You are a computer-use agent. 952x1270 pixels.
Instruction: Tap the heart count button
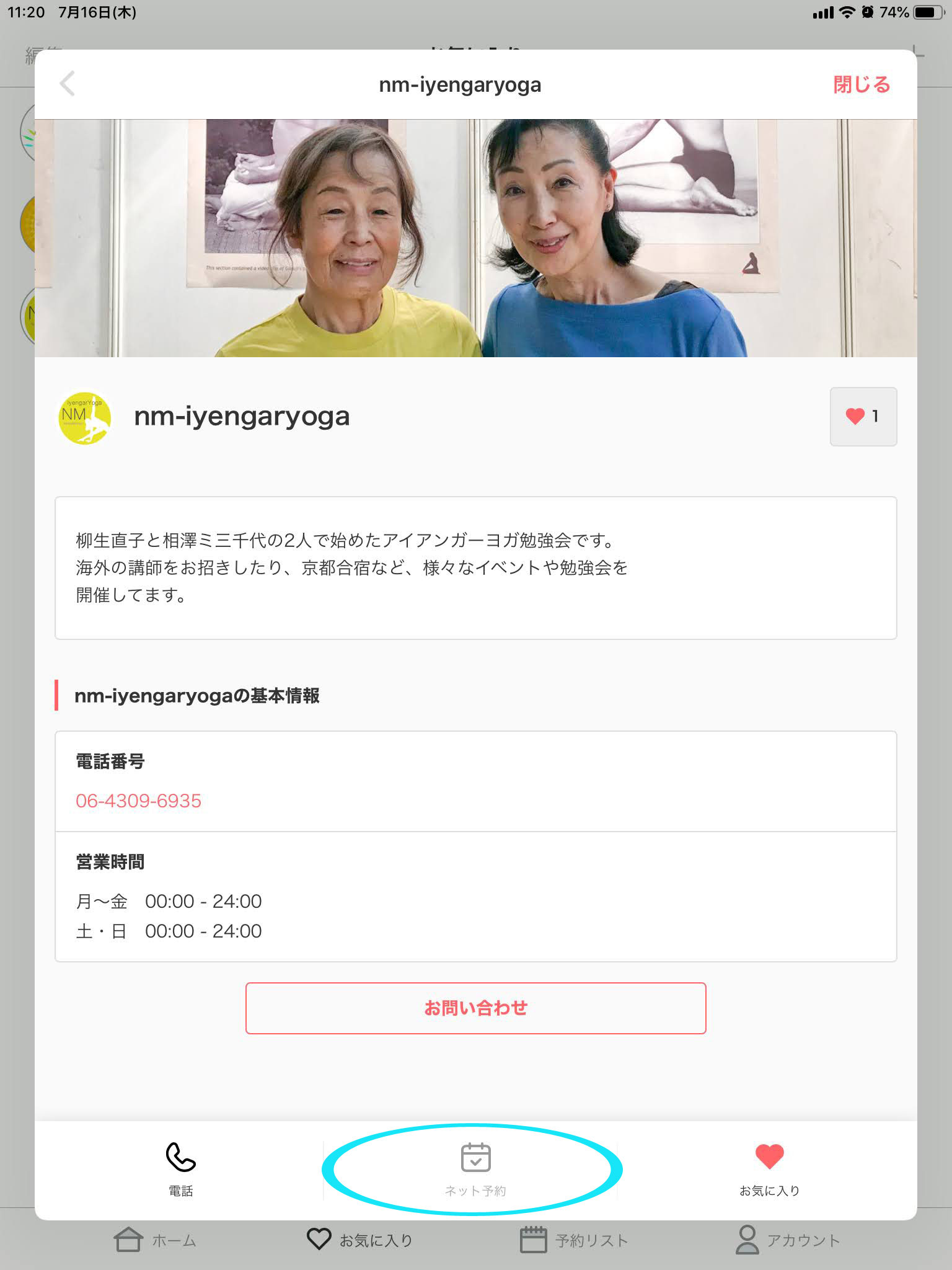click(x=863, y=417)
